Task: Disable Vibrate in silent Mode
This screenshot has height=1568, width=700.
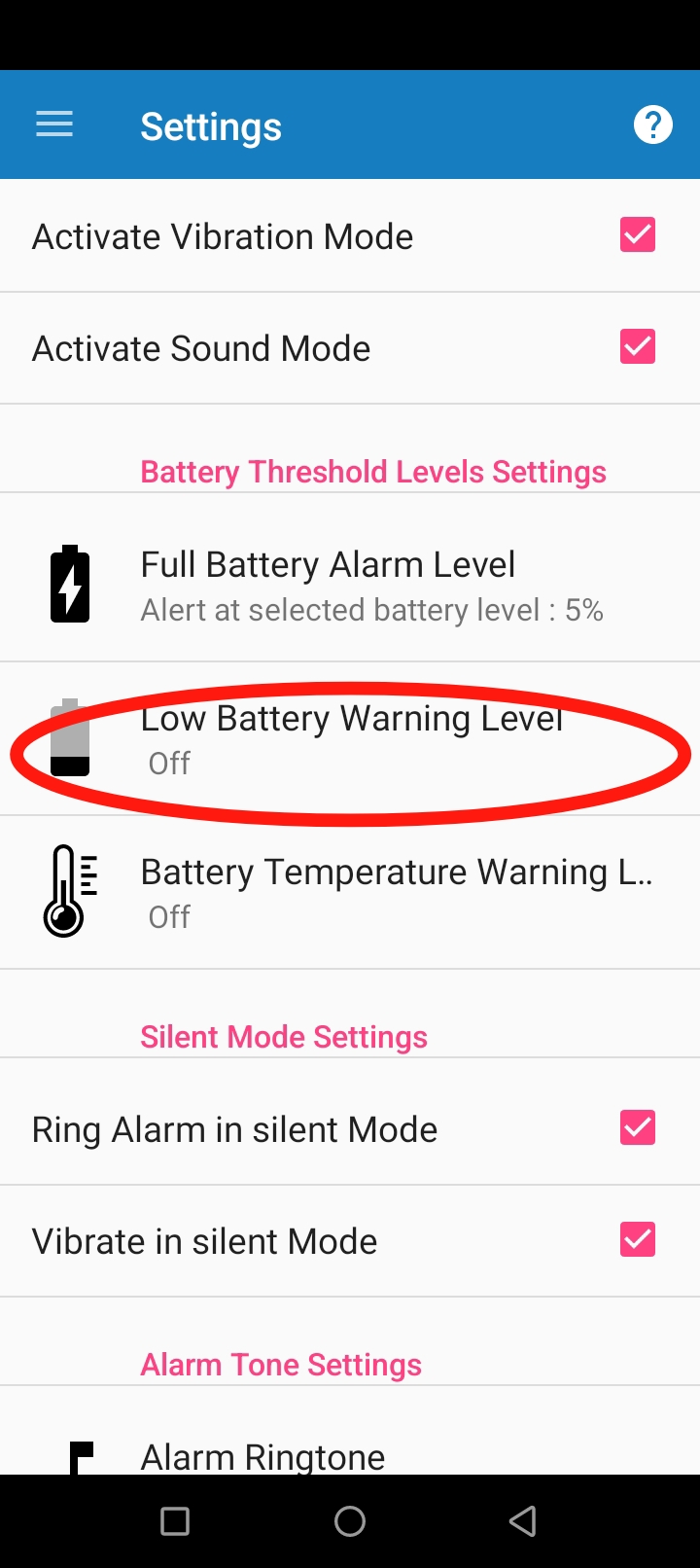Action: pyautogui.click(x=637, y=1240)
